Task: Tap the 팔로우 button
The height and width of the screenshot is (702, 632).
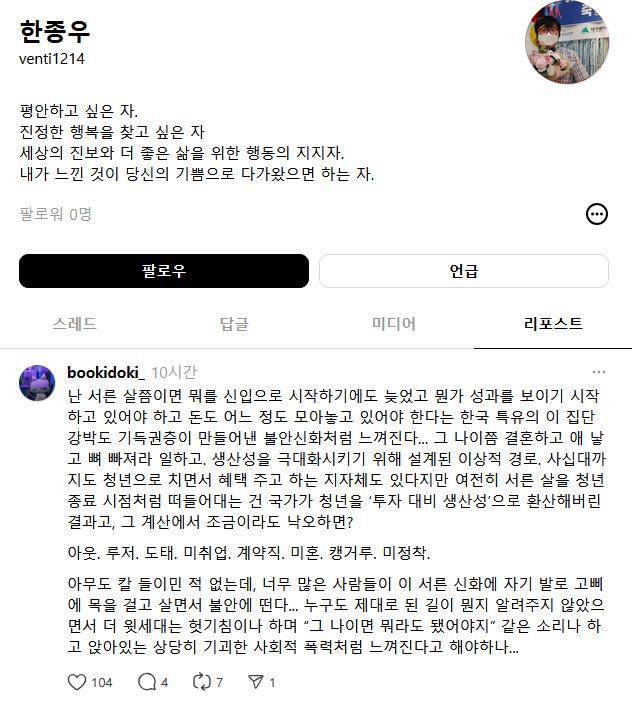Action: [x=164, y=271]
